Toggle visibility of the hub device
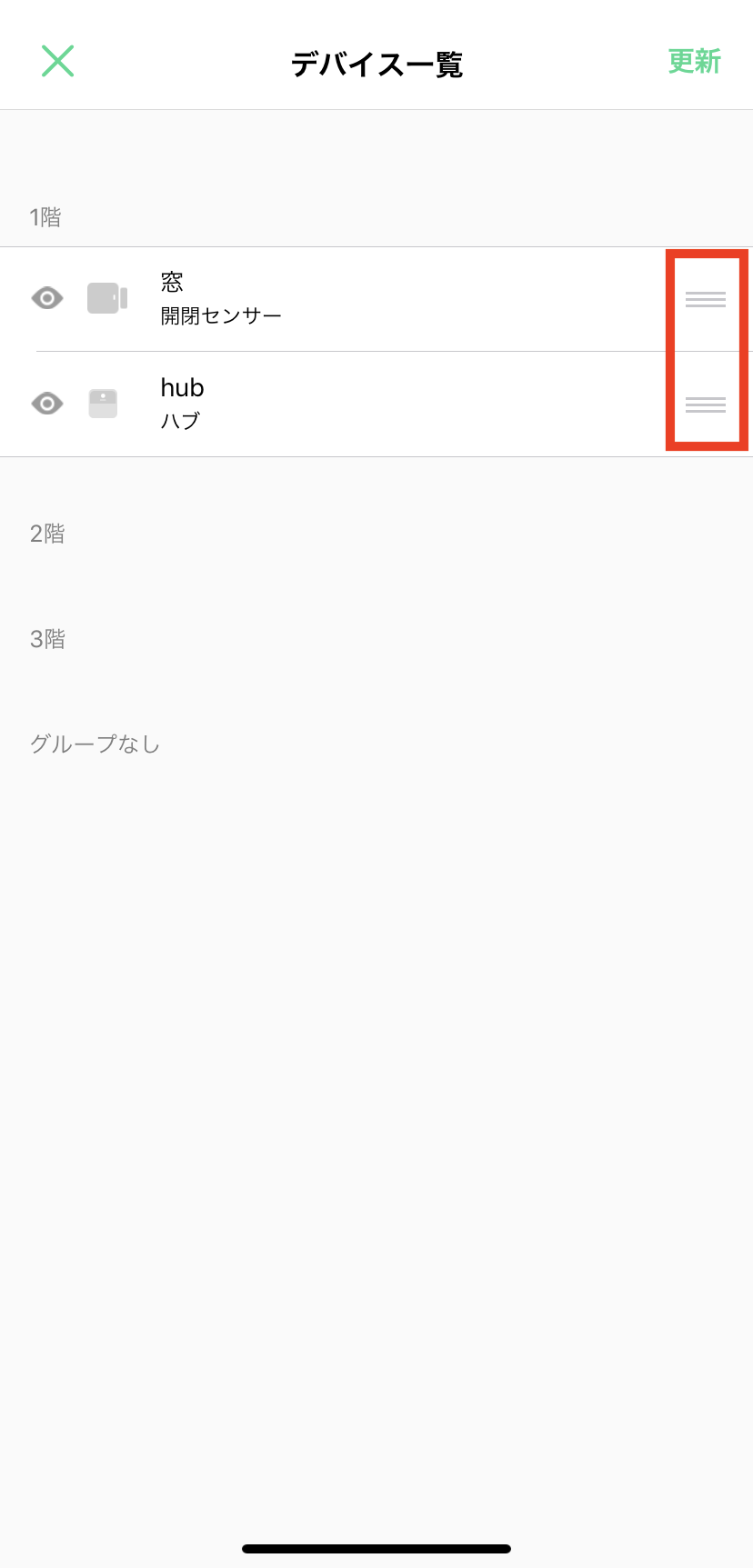The image size is (753, 1568). pos(47,404)
